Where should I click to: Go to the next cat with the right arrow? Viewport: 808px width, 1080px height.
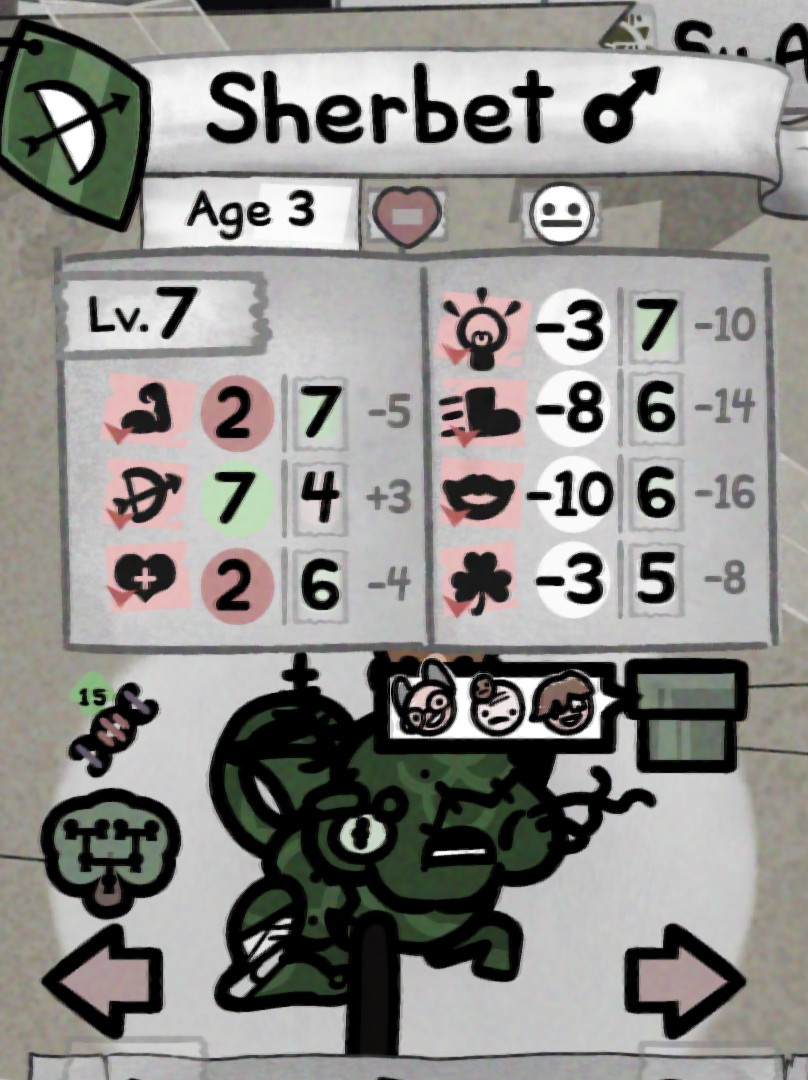point(686,981)
